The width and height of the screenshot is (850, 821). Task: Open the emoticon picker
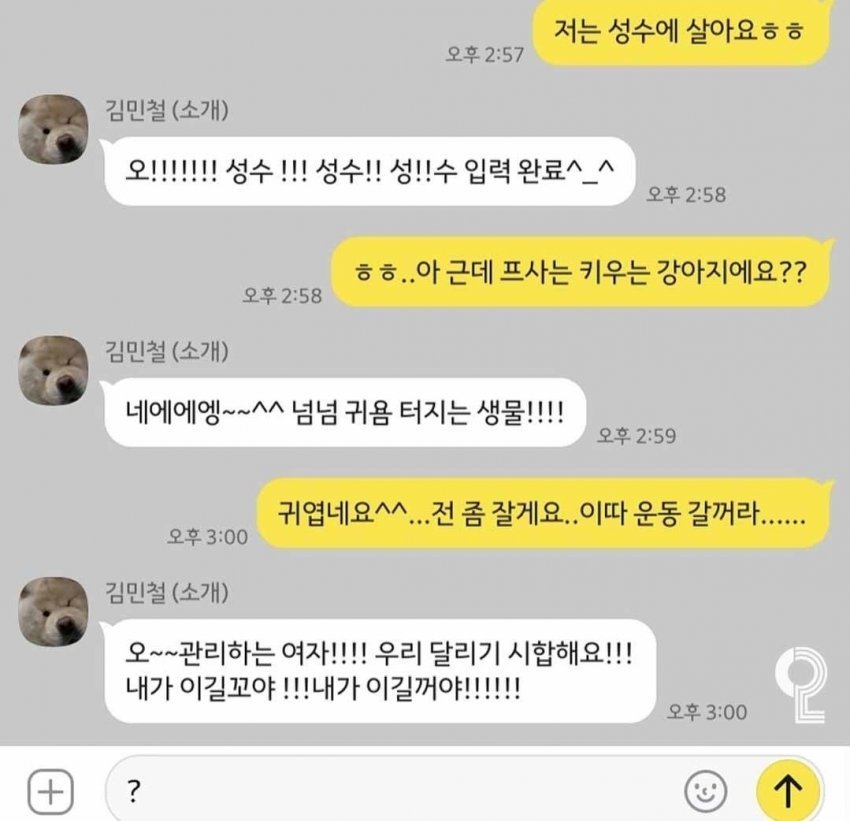(x=705, y=790)
